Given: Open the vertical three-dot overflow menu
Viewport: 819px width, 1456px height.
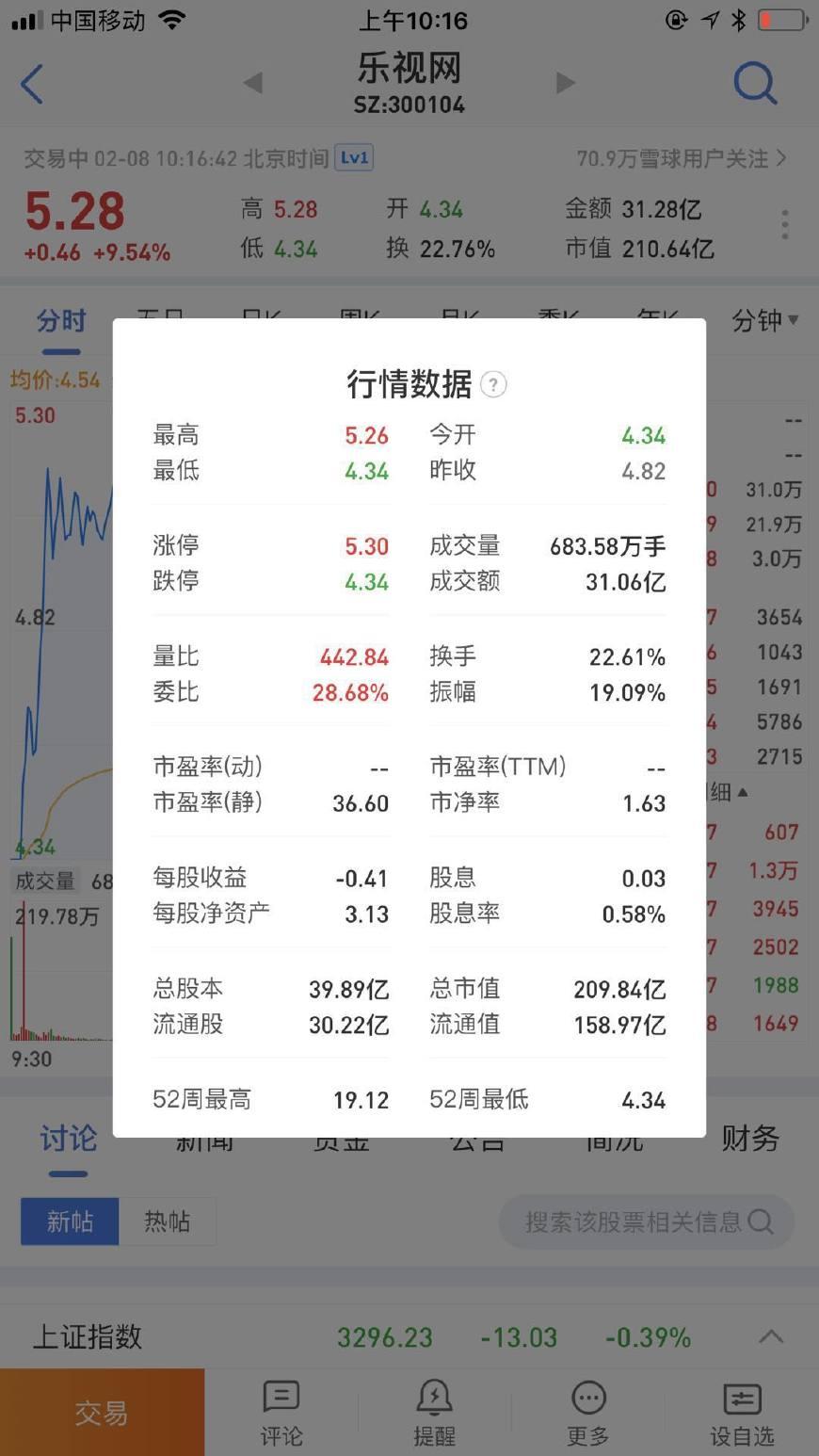Looking at the screenshot, I should tap(784, 225).
